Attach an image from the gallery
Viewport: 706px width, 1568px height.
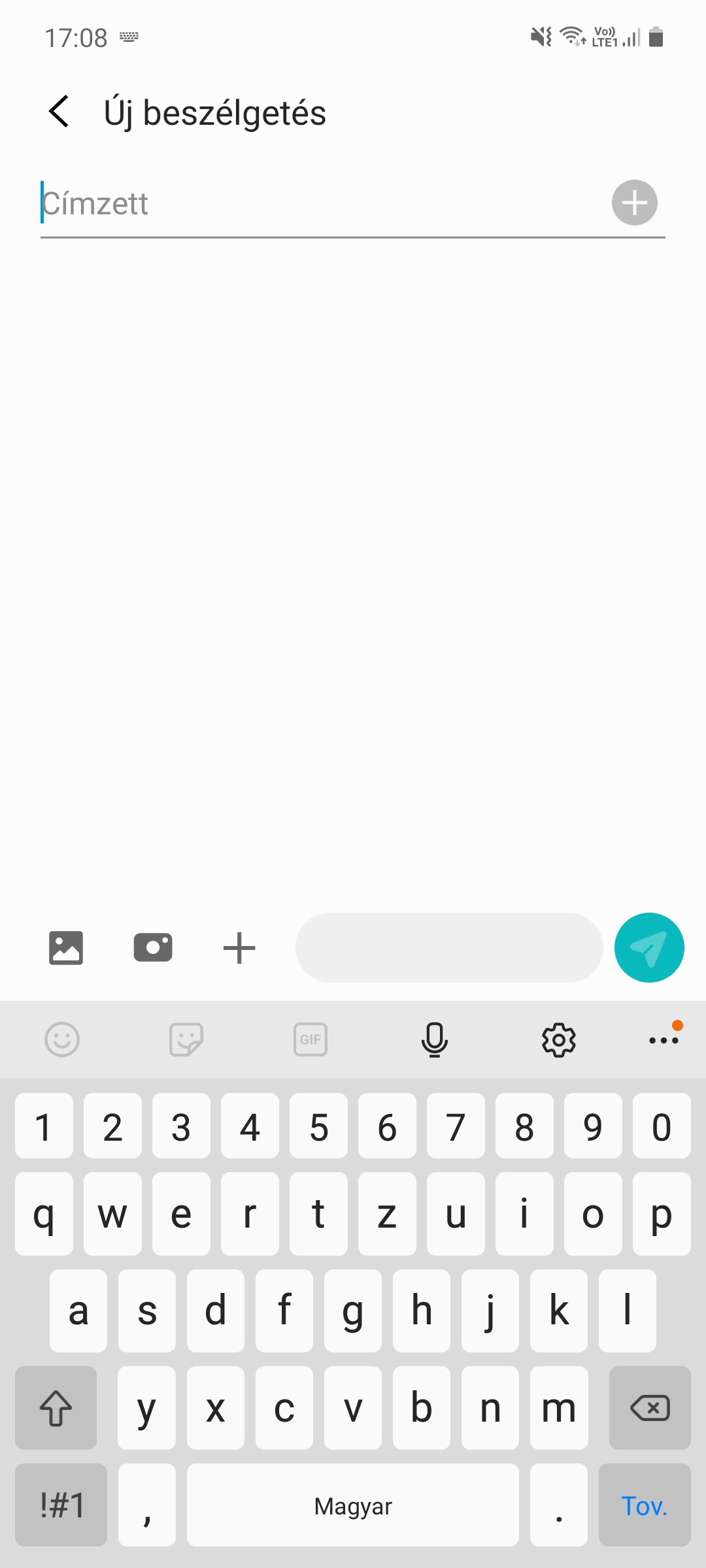(66, 947)
